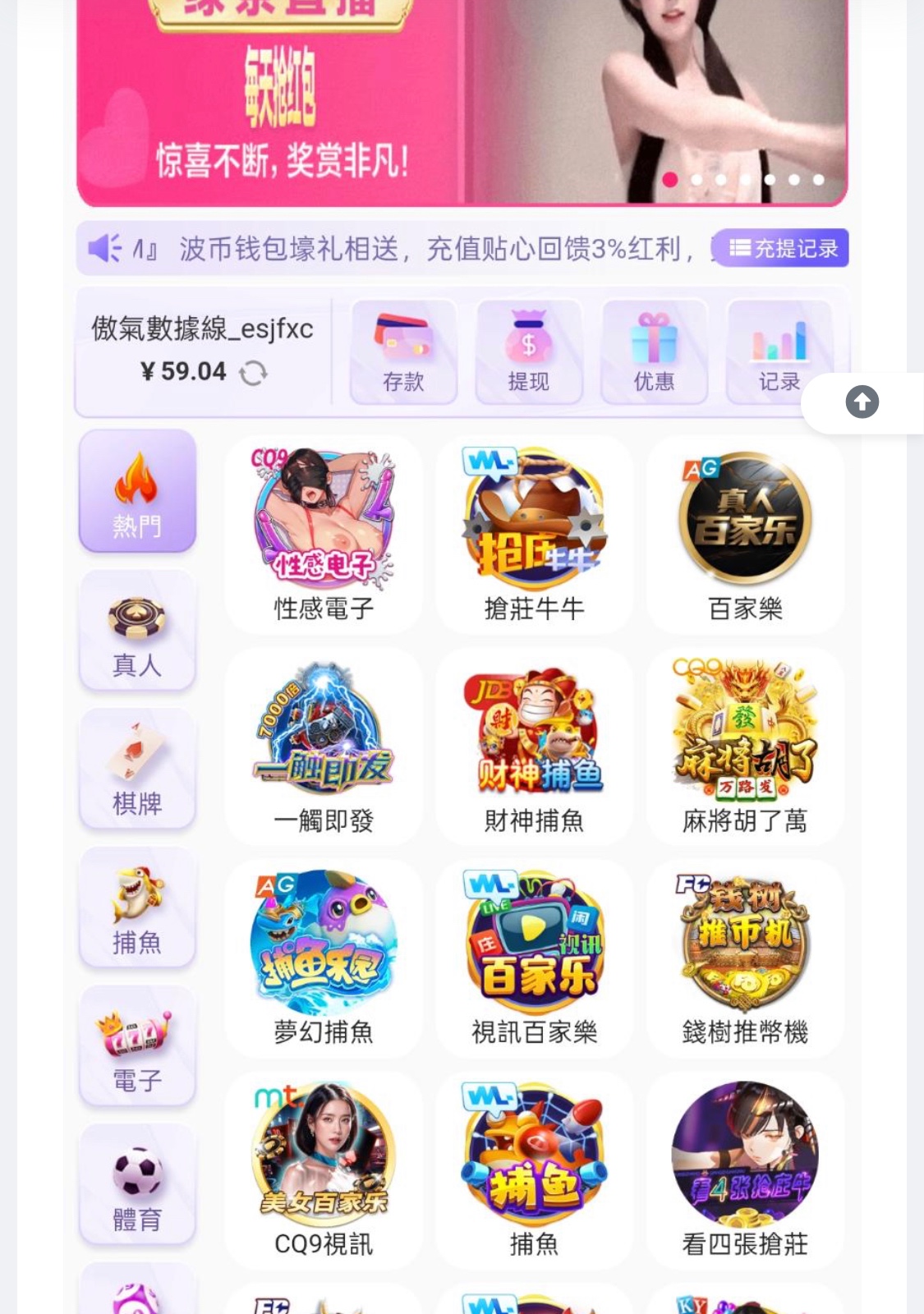Launch the 財神捕魚 game
This screenshot has height=1314, width=924.
click(534, 747)
